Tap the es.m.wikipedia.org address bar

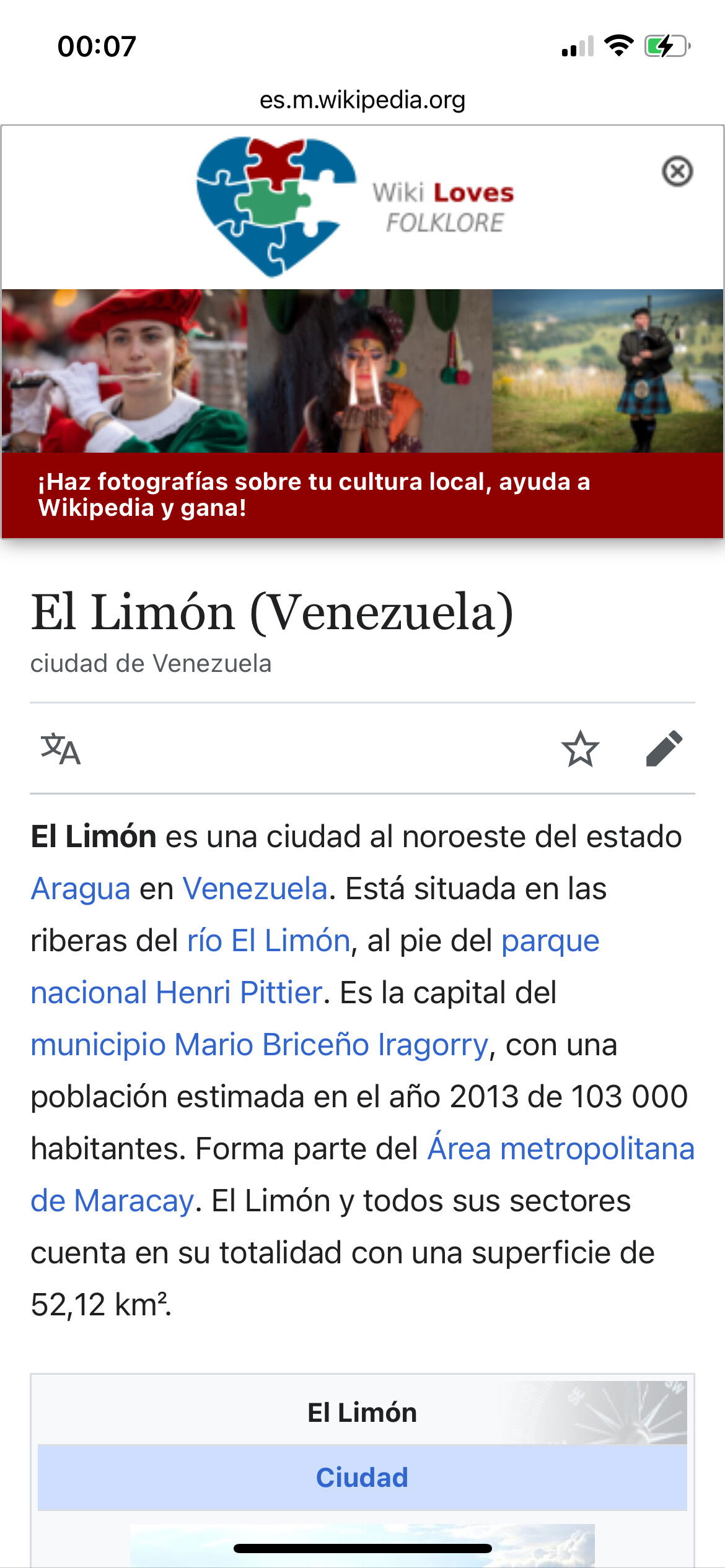362,100
